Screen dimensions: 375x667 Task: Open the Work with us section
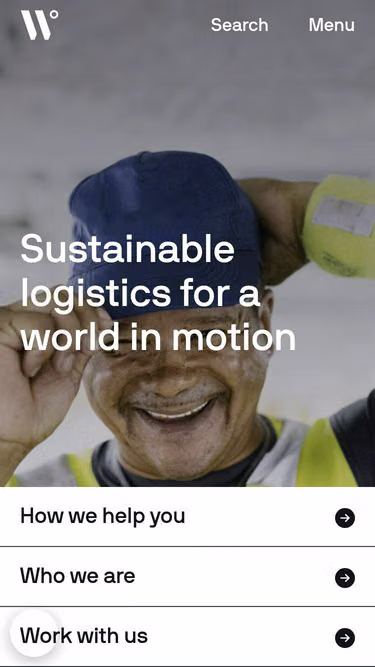pos(188,637)
